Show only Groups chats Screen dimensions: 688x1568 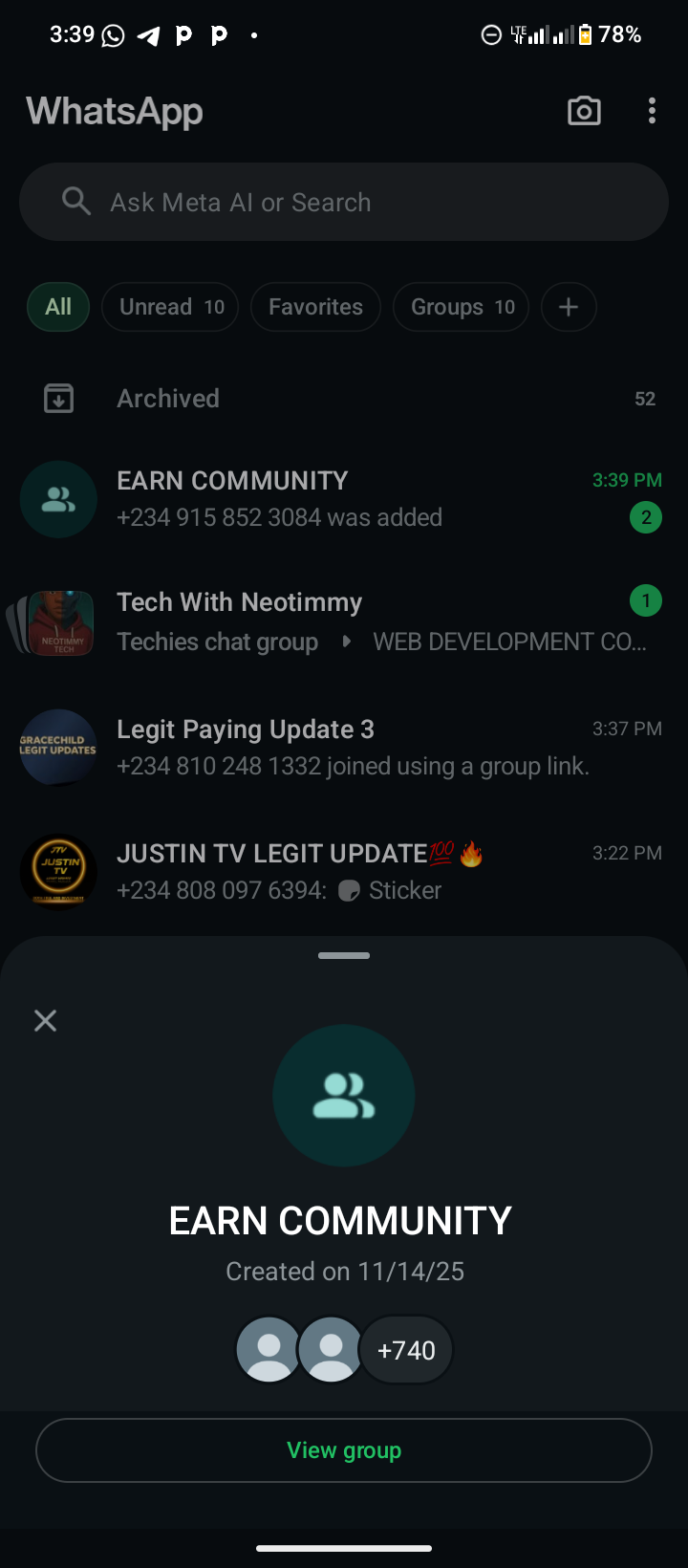click(x=461, y=307)
